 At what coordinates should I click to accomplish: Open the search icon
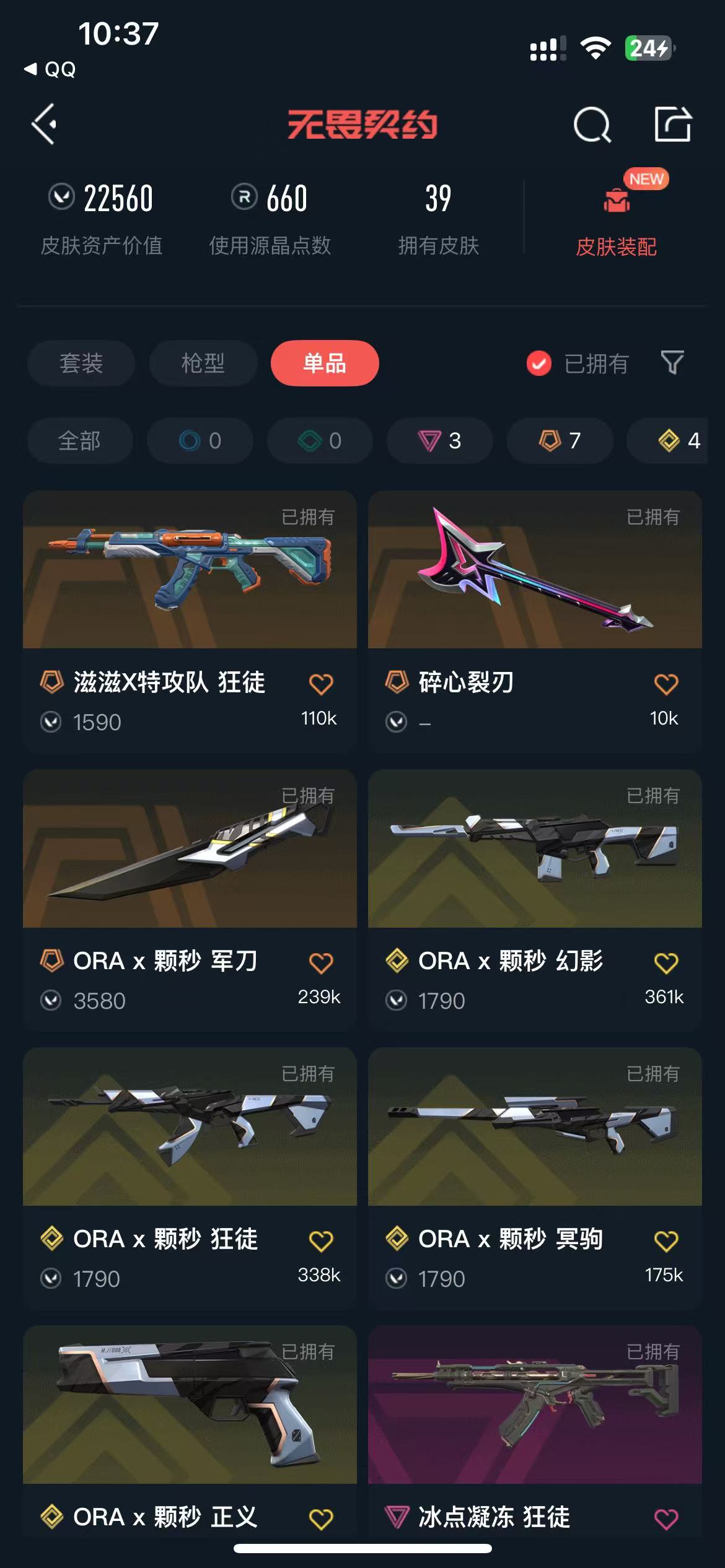tap(592, 124)
